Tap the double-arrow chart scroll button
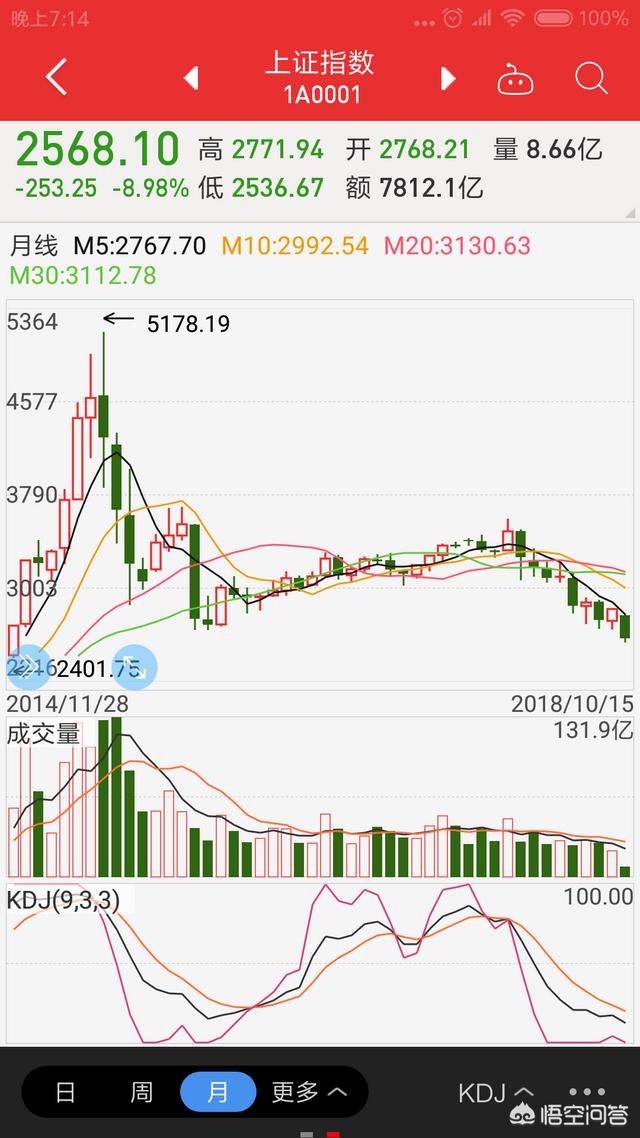640x1138 pixels. tap(28, 666)
